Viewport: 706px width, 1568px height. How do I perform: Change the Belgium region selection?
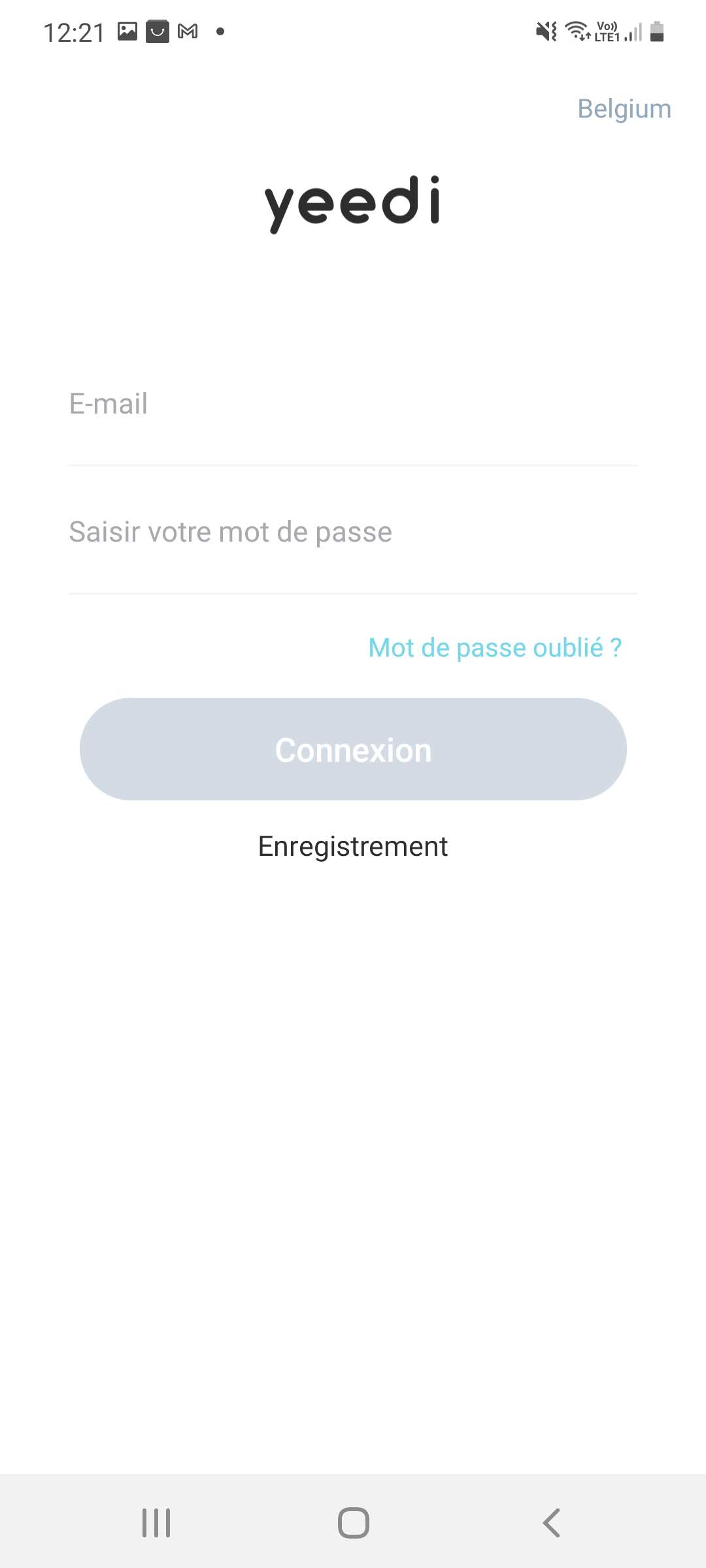point(624,108)
